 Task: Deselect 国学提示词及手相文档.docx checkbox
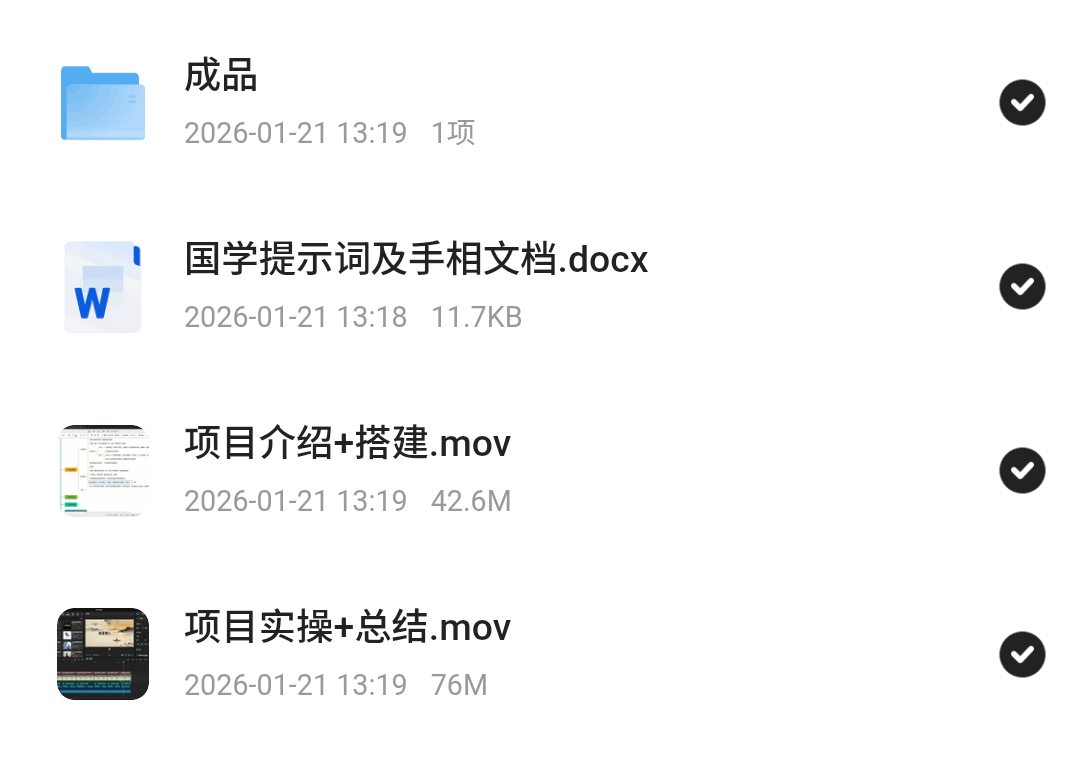[x=1021, y=286]
